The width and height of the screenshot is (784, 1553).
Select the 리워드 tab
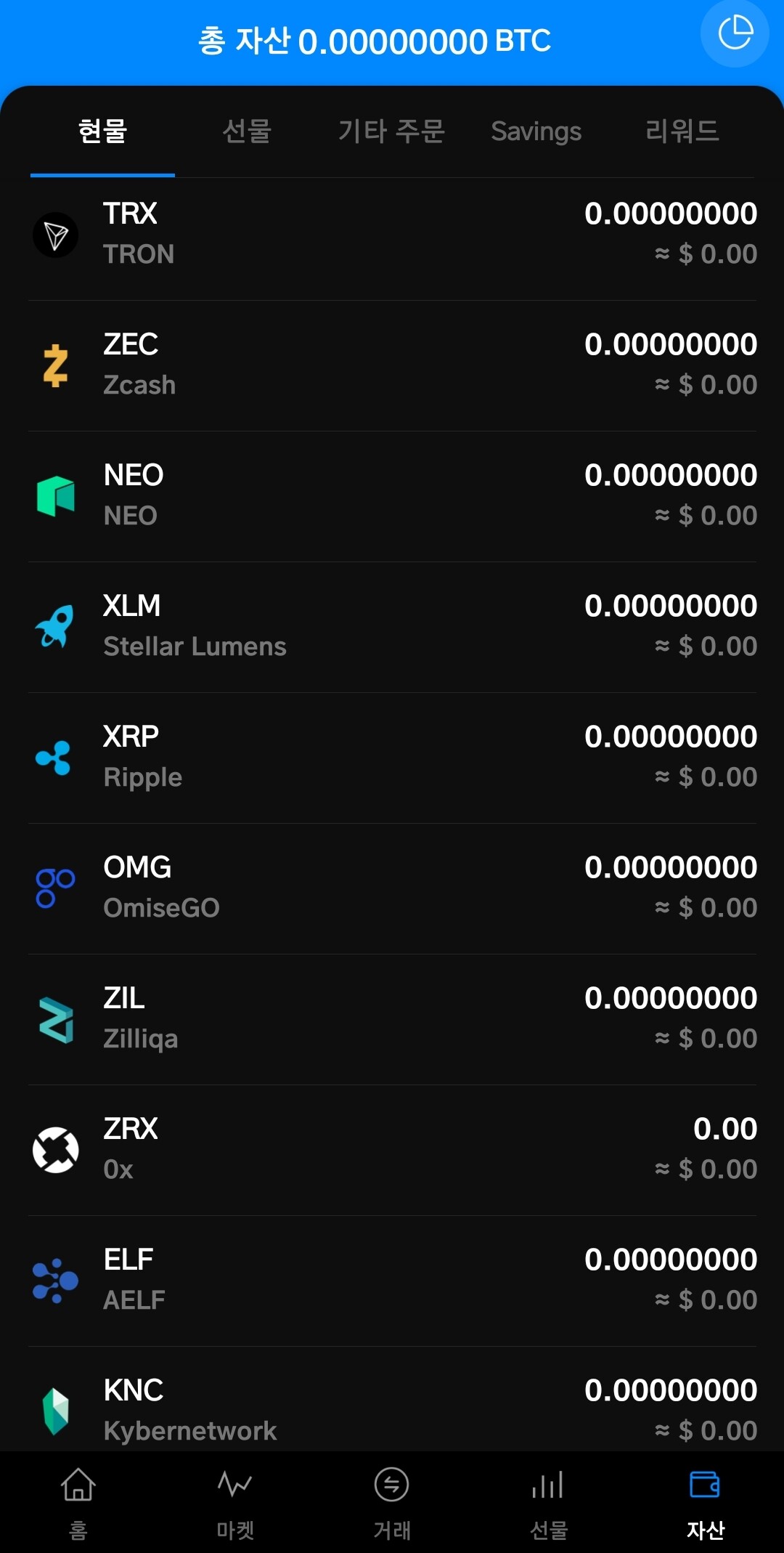(x=682, y=131)
